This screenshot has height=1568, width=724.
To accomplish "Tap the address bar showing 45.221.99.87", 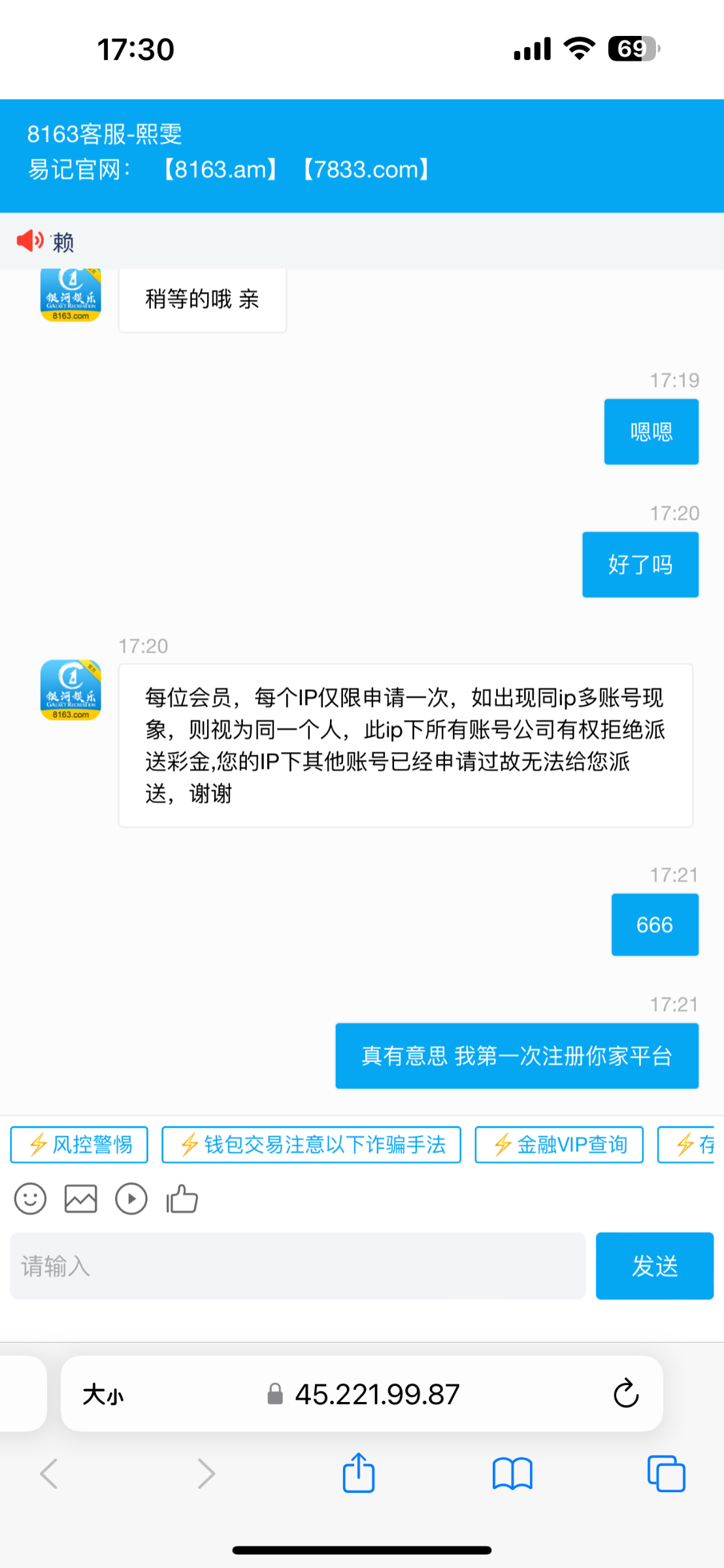I will click(x=377, y=1394).
